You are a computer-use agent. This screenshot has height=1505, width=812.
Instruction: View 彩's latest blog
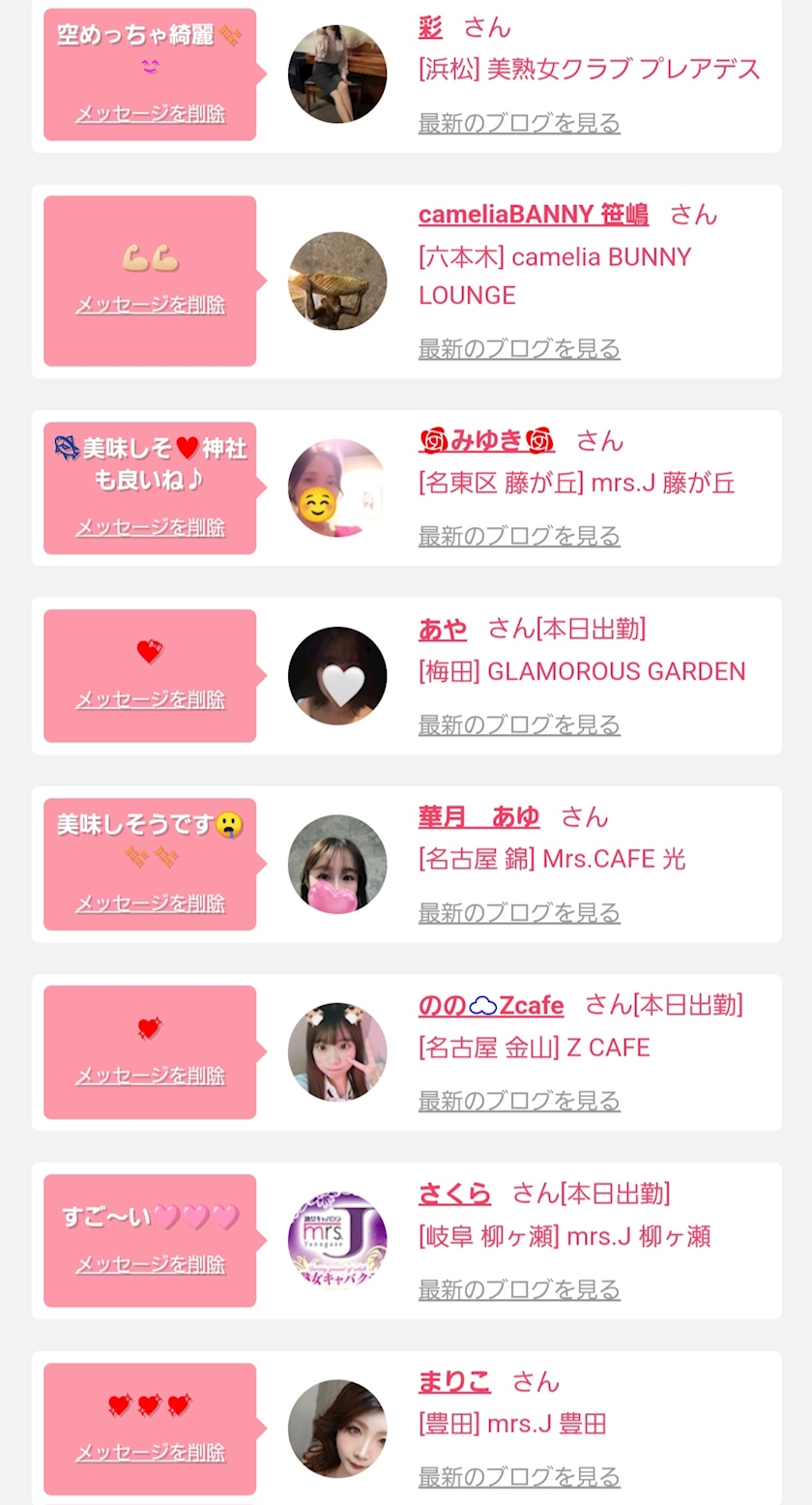click(519, 123)
